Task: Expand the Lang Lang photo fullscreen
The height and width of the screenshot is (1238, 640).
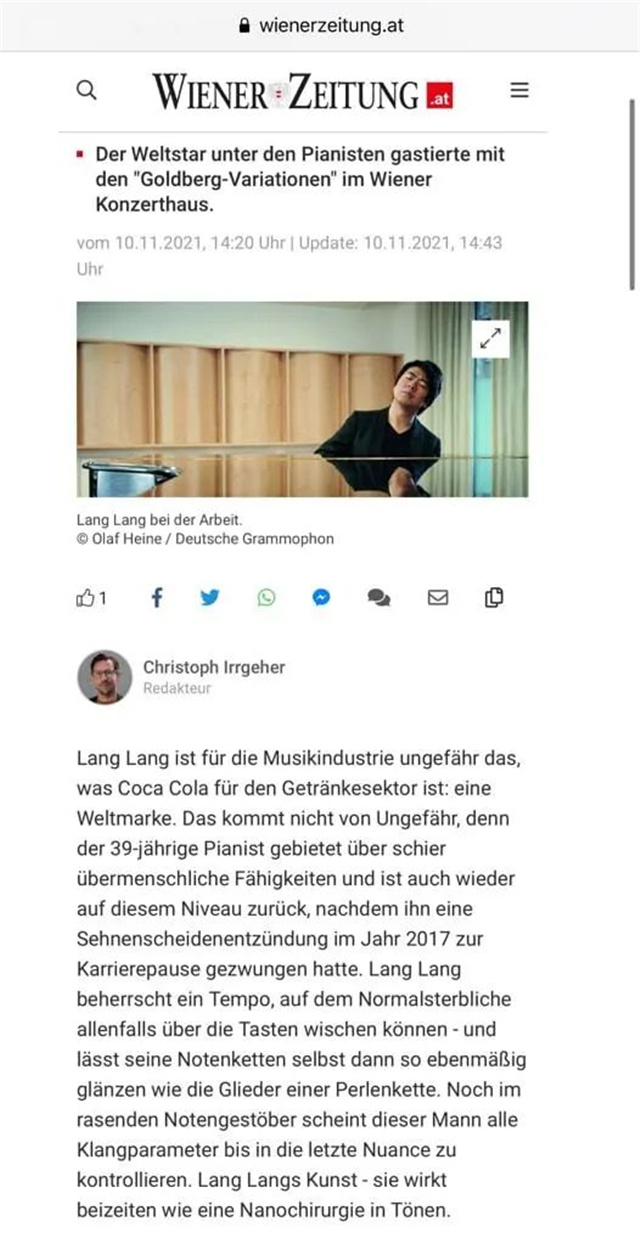Action: click(x=490, y=339)
